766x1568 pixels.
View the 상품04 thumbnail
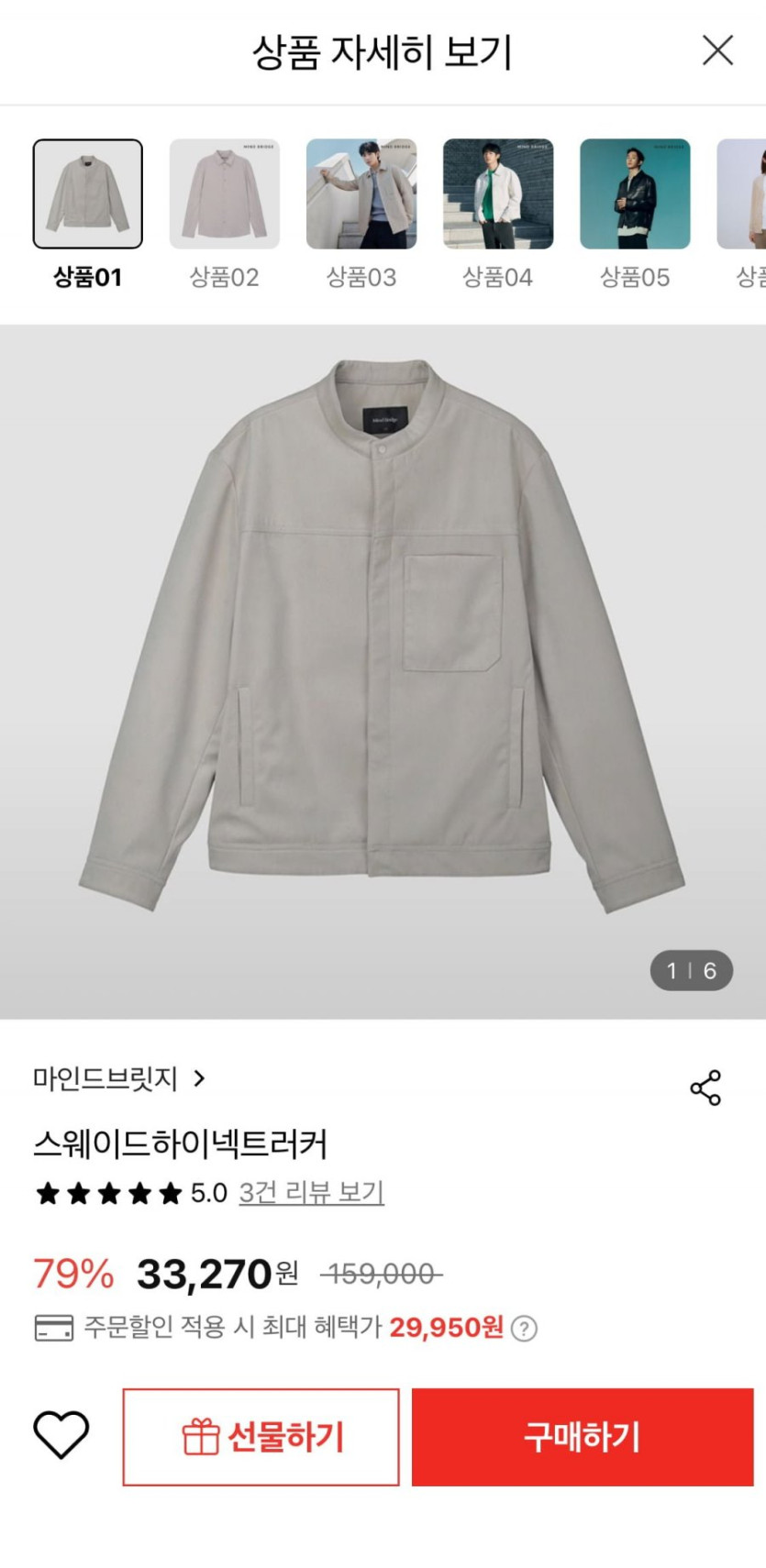click(498, 194)
